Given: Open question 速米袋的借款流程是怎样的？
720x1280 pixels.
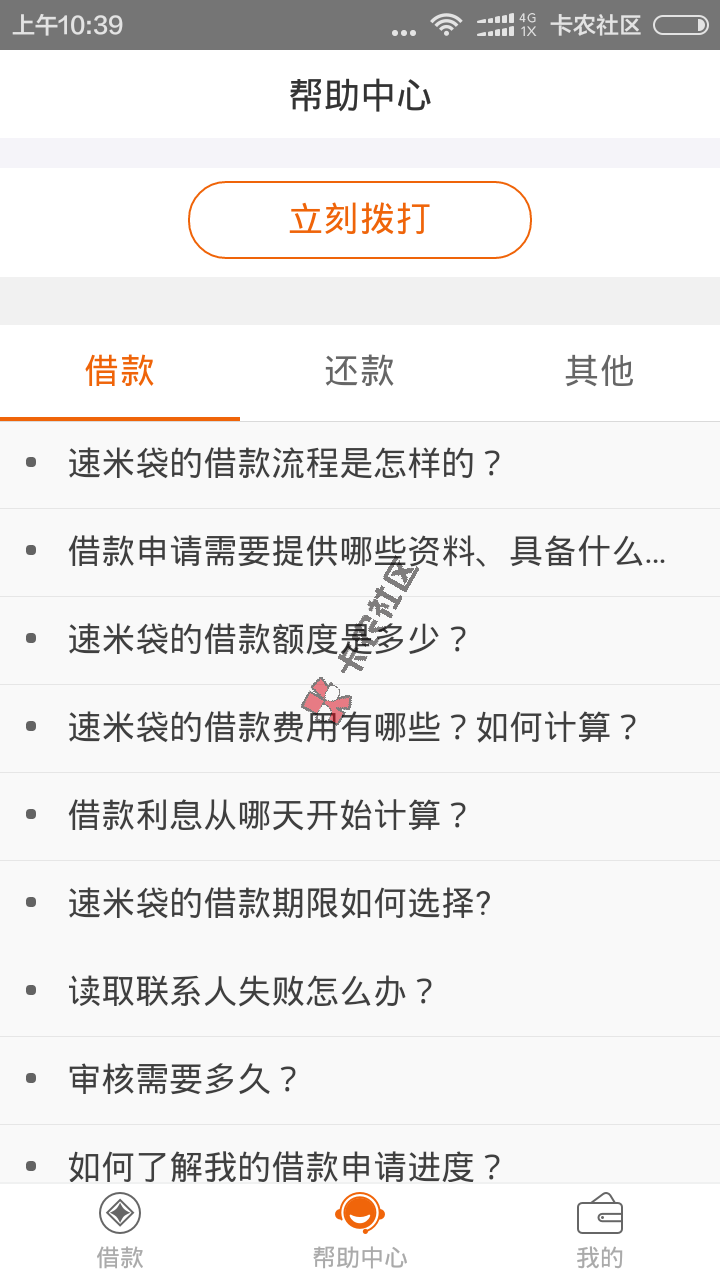Looking at the screenshot, I should [x=360, y=465].
